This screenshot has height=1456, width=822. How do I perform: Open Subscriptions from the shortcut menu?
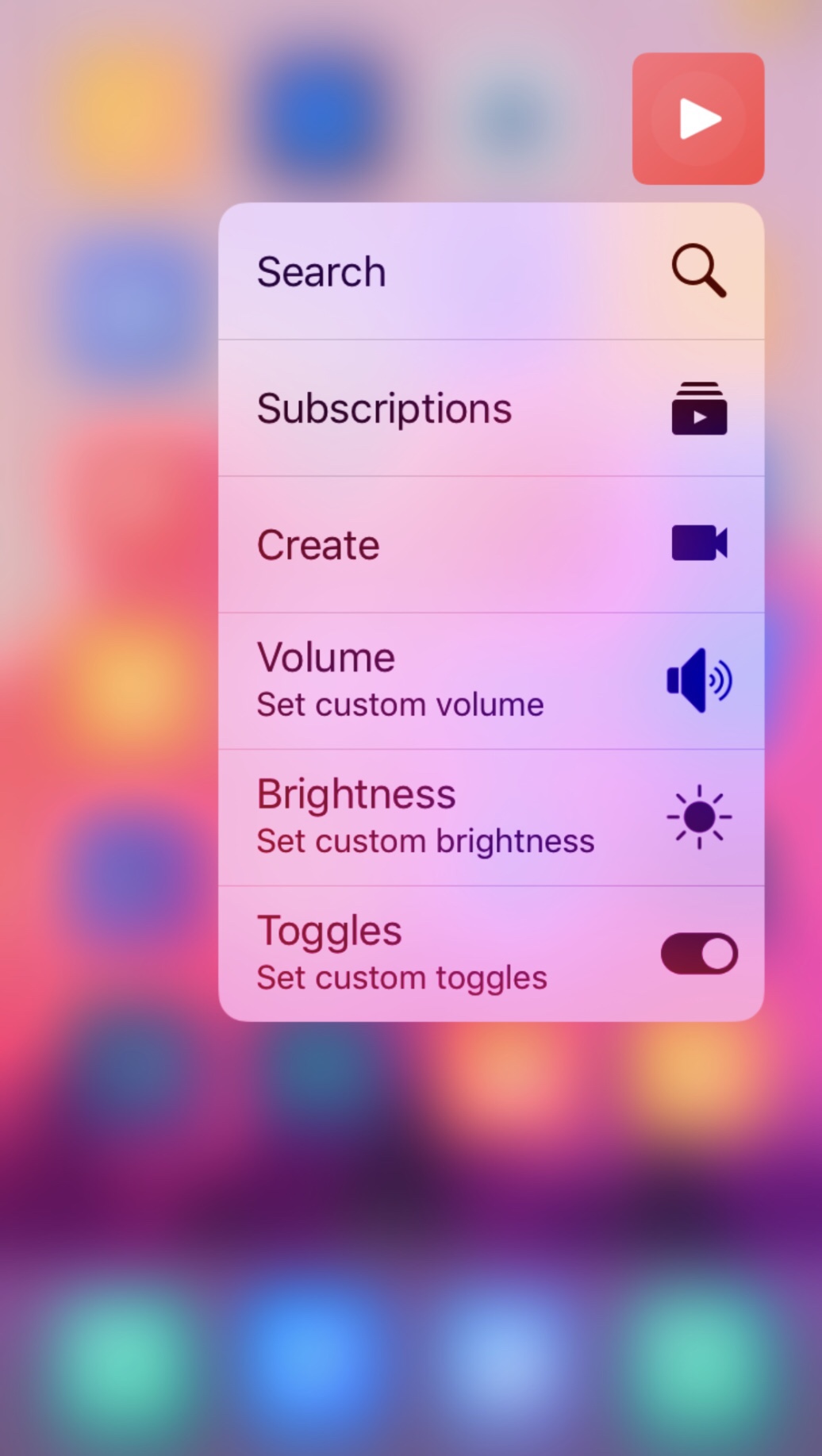[490, 409]
